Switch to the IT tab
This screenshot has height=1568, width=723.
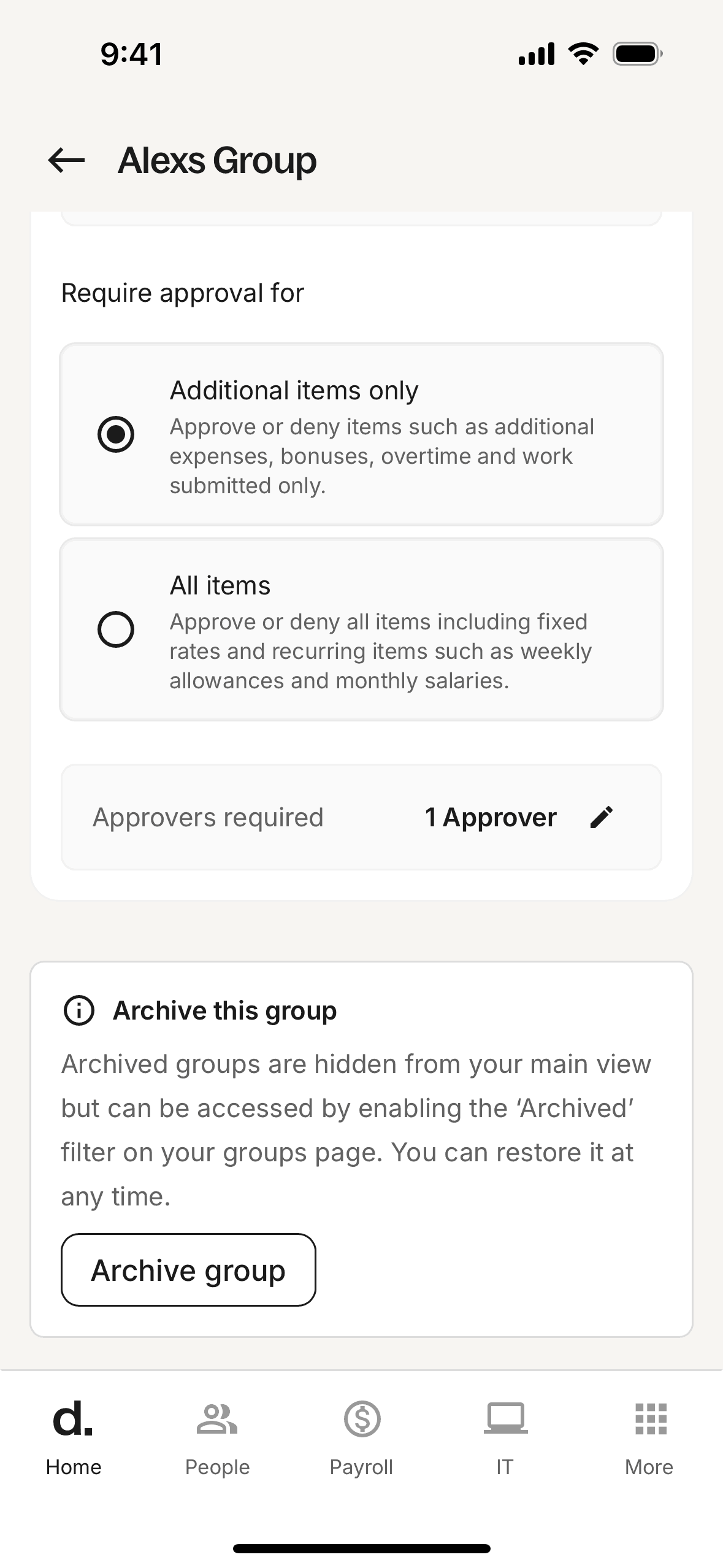click(x=505, y=1437)
